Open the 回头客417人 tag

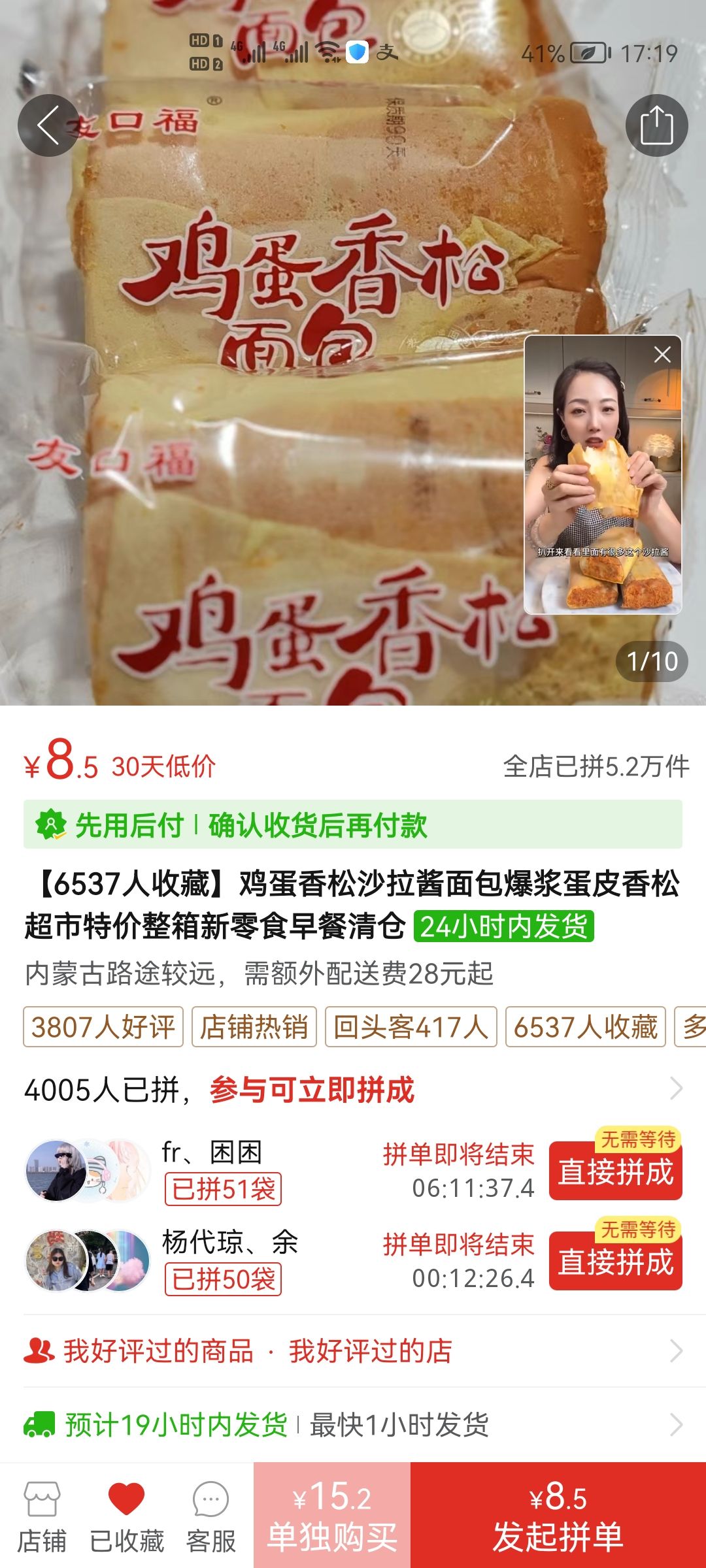[x=411, y=1027]
